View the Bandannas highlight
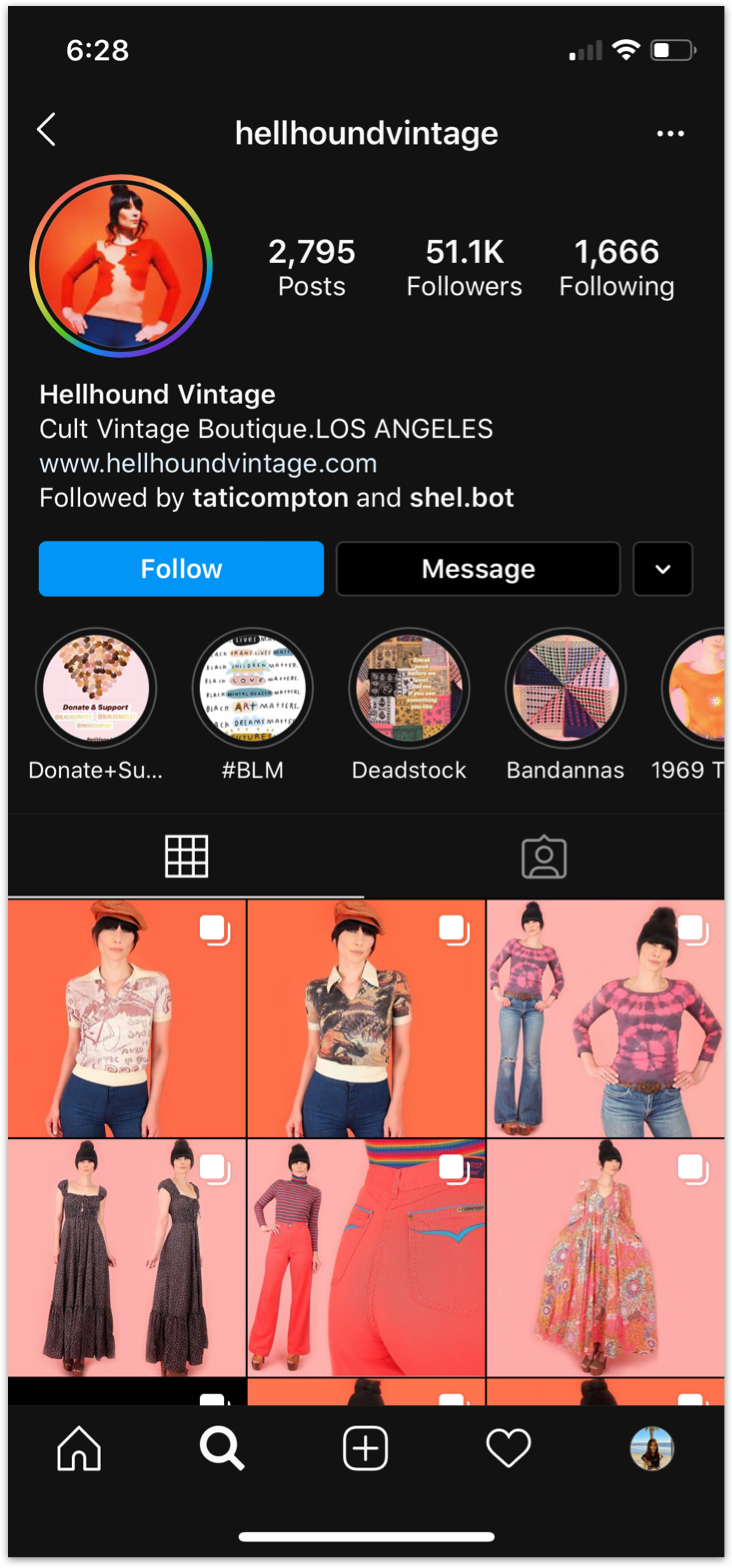Image resolution: width=732 pixels, height=1568 pixels. coord(565,689)
